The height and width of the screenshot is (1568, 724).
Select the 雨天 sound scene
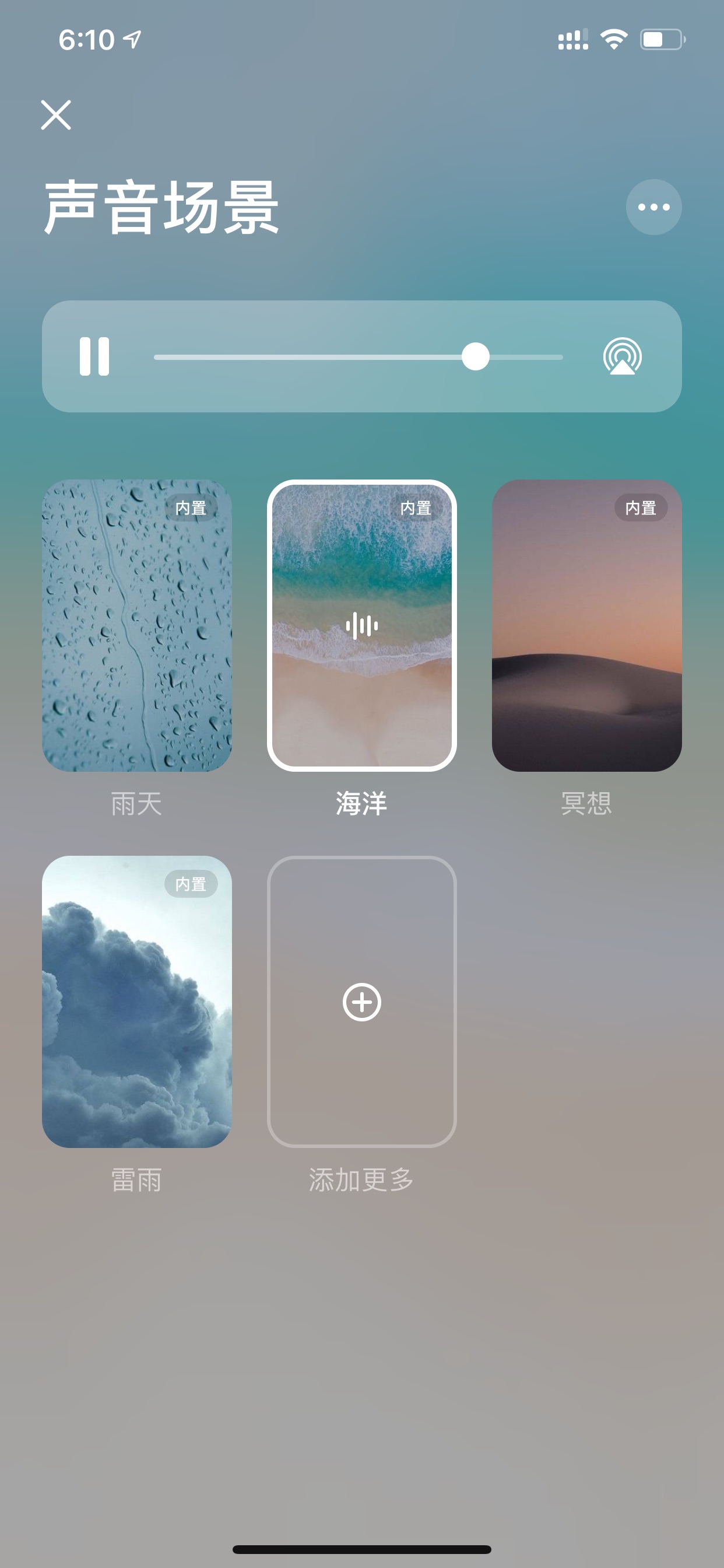tap(137, 625)
